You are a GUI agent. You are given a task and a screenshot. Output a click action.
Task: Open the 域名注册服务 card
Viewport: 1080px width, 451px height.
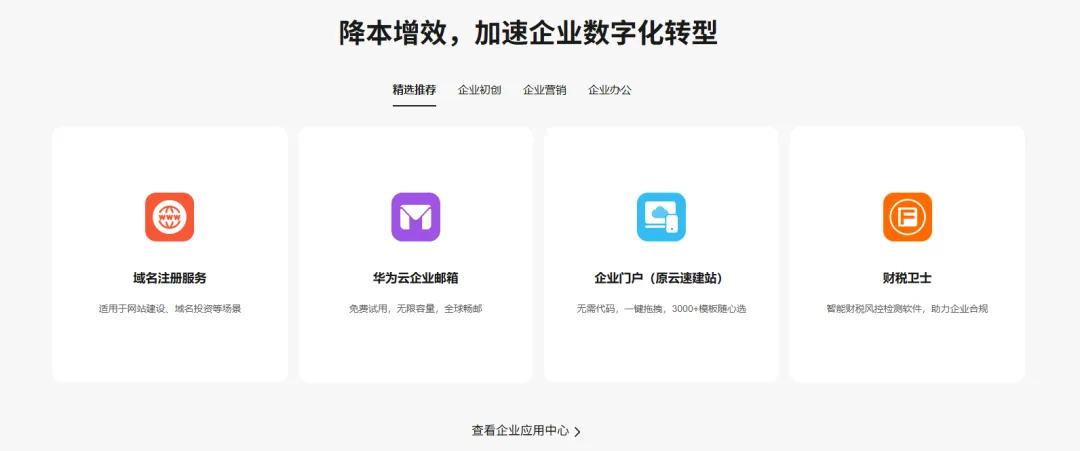(170, 254)
